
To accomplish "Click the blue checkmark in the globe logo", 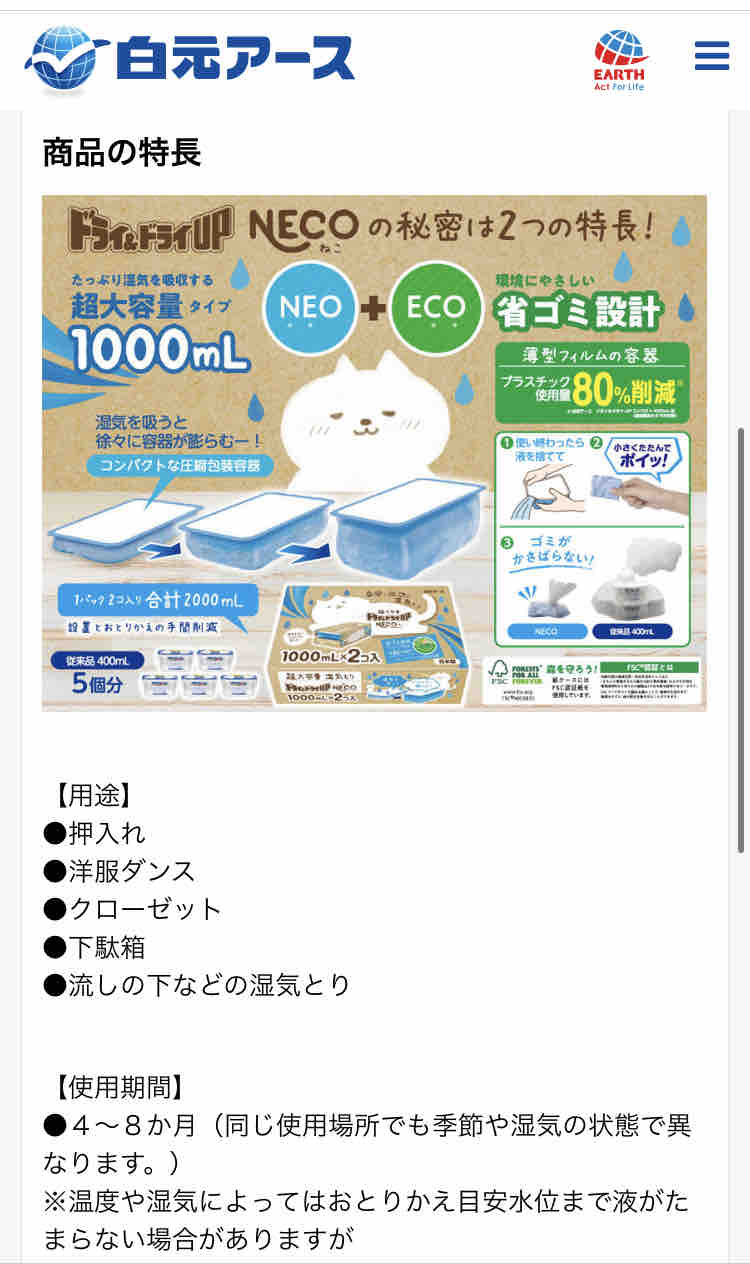I will click(x=62, y=62).
